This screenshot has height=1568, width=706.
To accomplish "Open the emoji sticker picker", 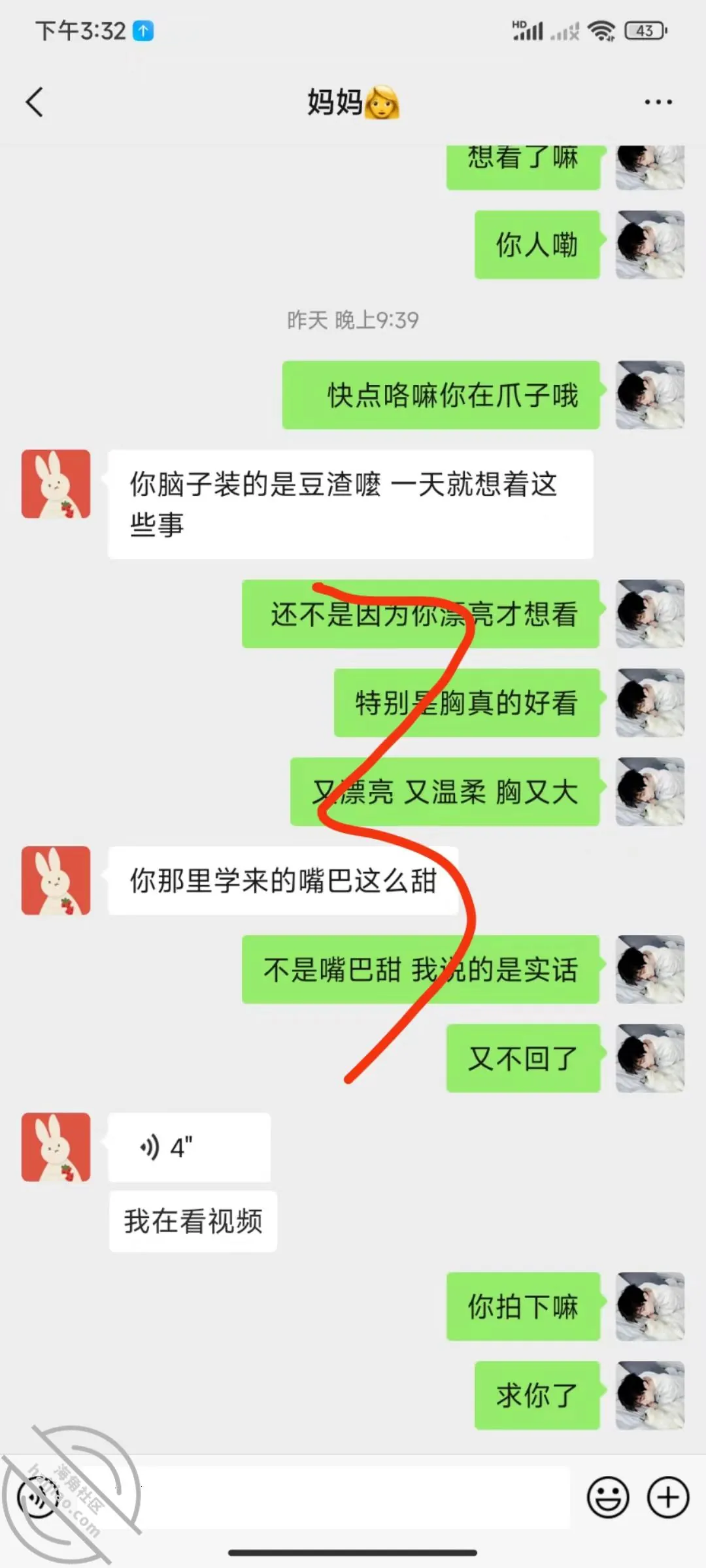I will tap(608, 1497).
